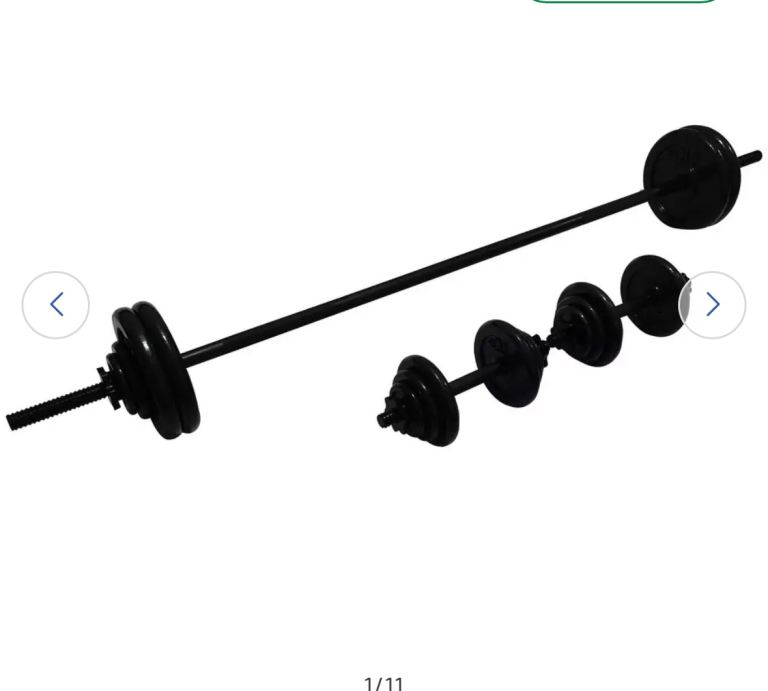This screenshot has height=691, width=768.
Task: Show the next product image
Action: pos(712,305)
